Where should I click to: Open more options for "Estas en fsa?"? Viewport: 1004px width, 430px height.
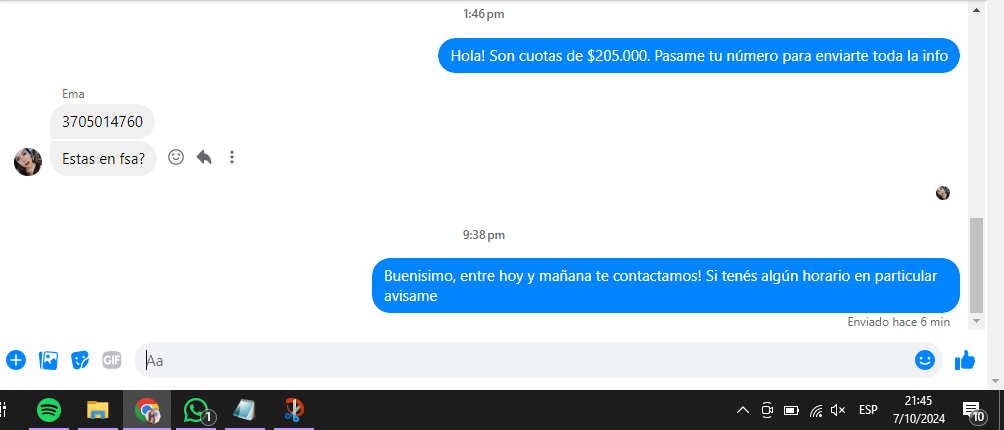232,157
